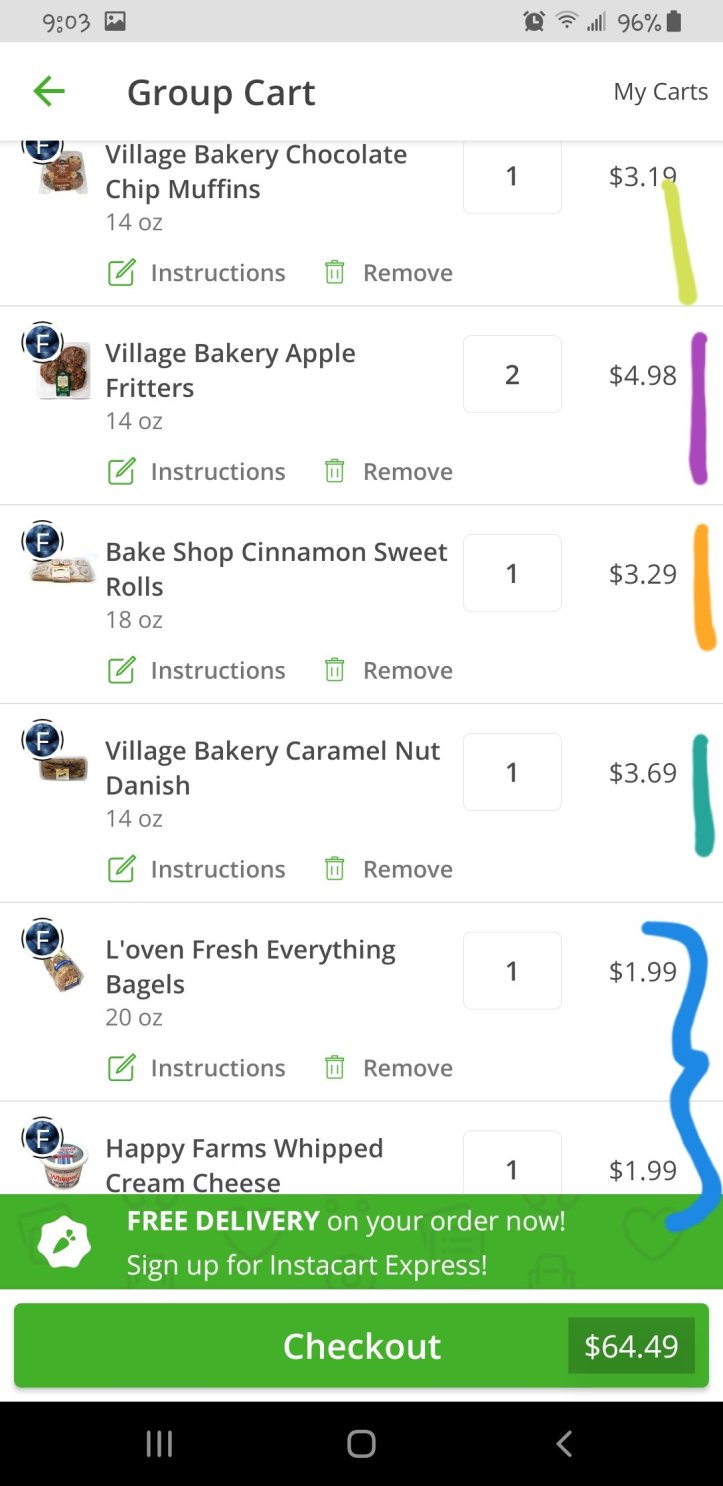
Task: Remove Bake Shop Cinnamon Sweet Rolls
Action: point(389,670)
